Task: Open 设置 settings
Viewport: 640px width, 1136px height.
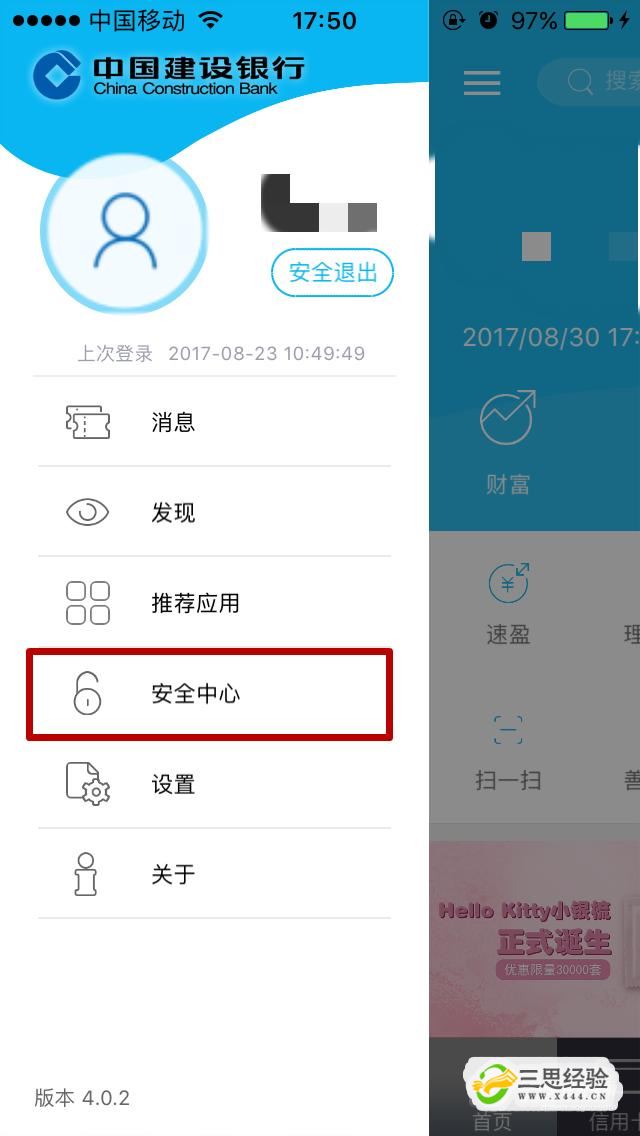Action: coord(213,784)
